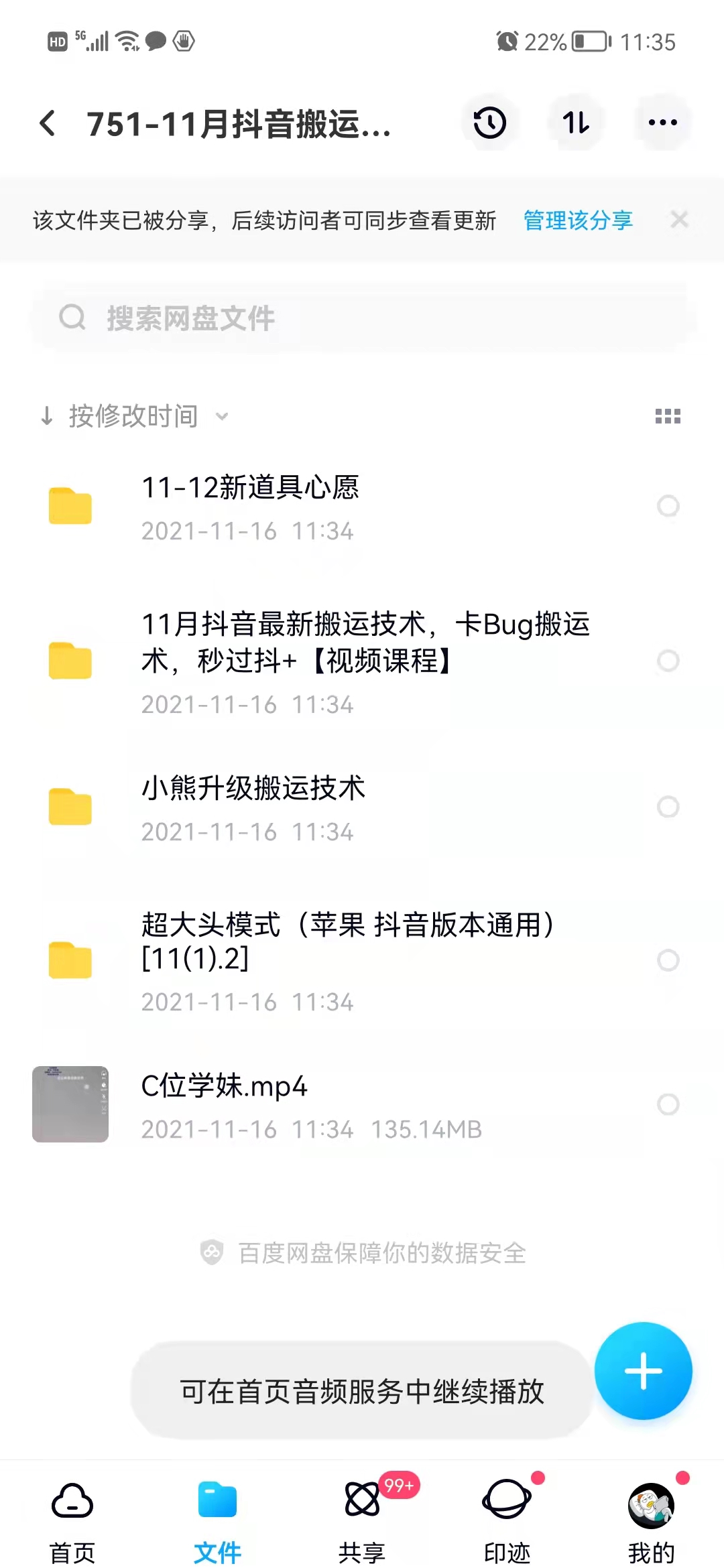Open the C位学妹.mp4 video file

click(x=224, y=1086)
